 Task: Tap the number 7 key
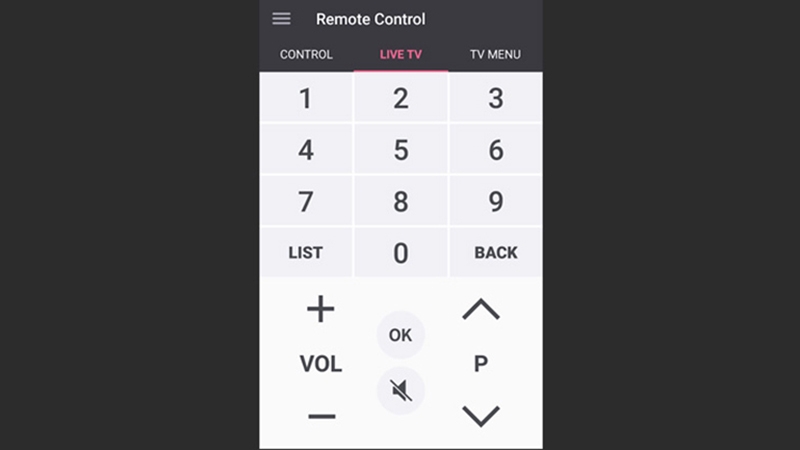point(306,202)
